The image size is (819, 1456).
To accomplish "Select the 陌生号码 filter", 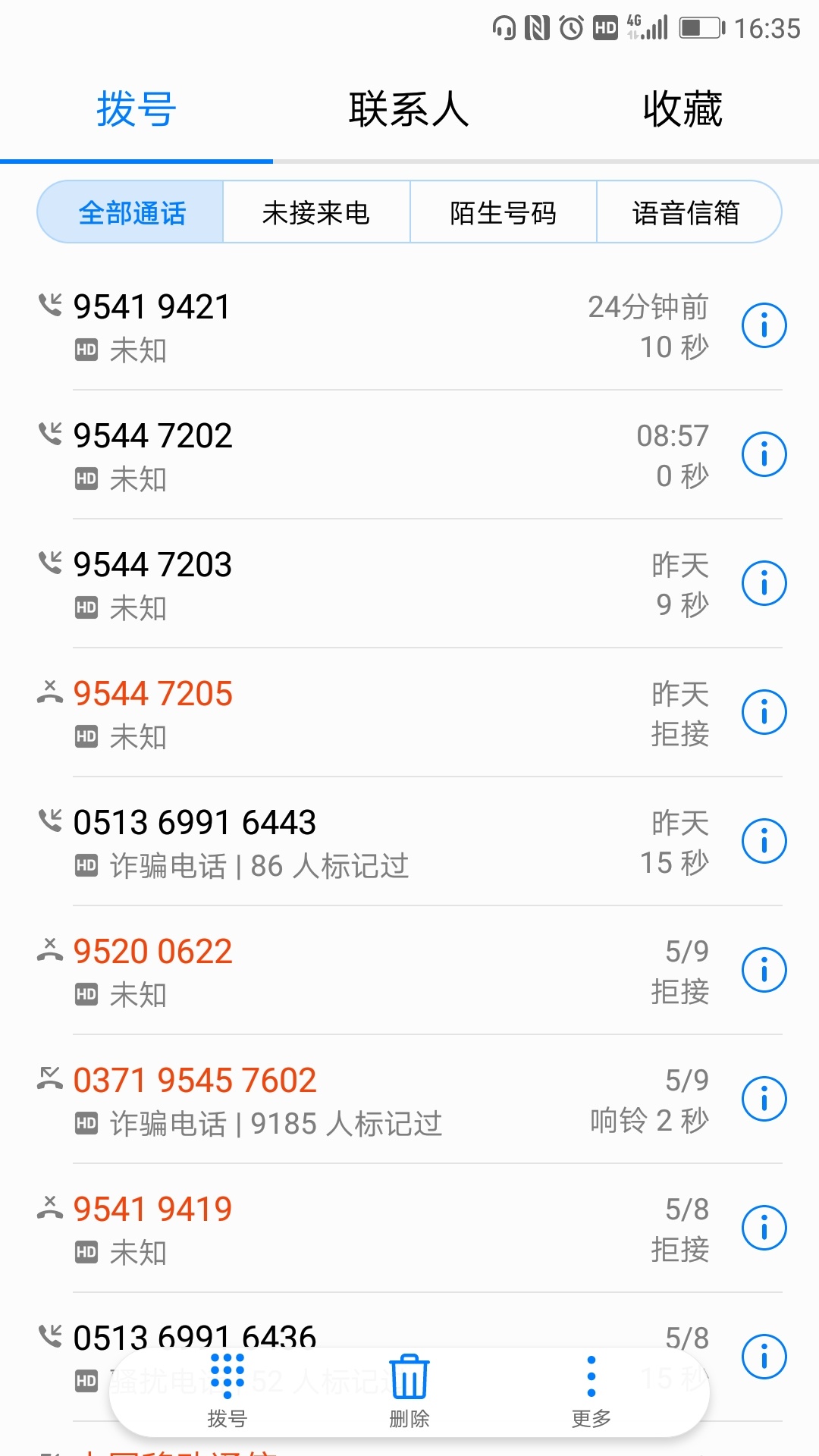I will tap(503, 212).
